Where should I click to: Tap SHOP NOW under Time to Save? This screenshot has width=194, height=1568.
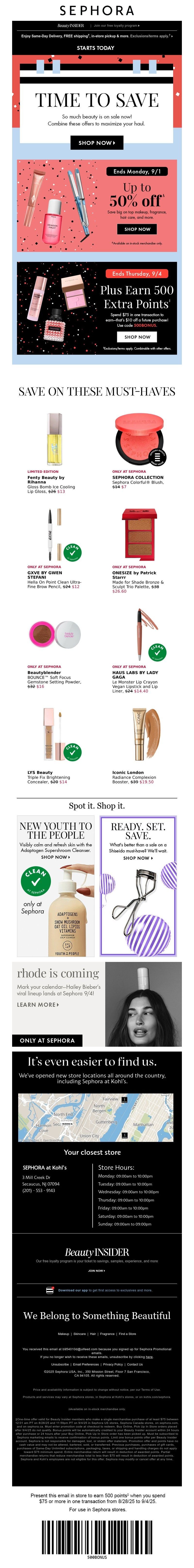(x=96, y=142)
